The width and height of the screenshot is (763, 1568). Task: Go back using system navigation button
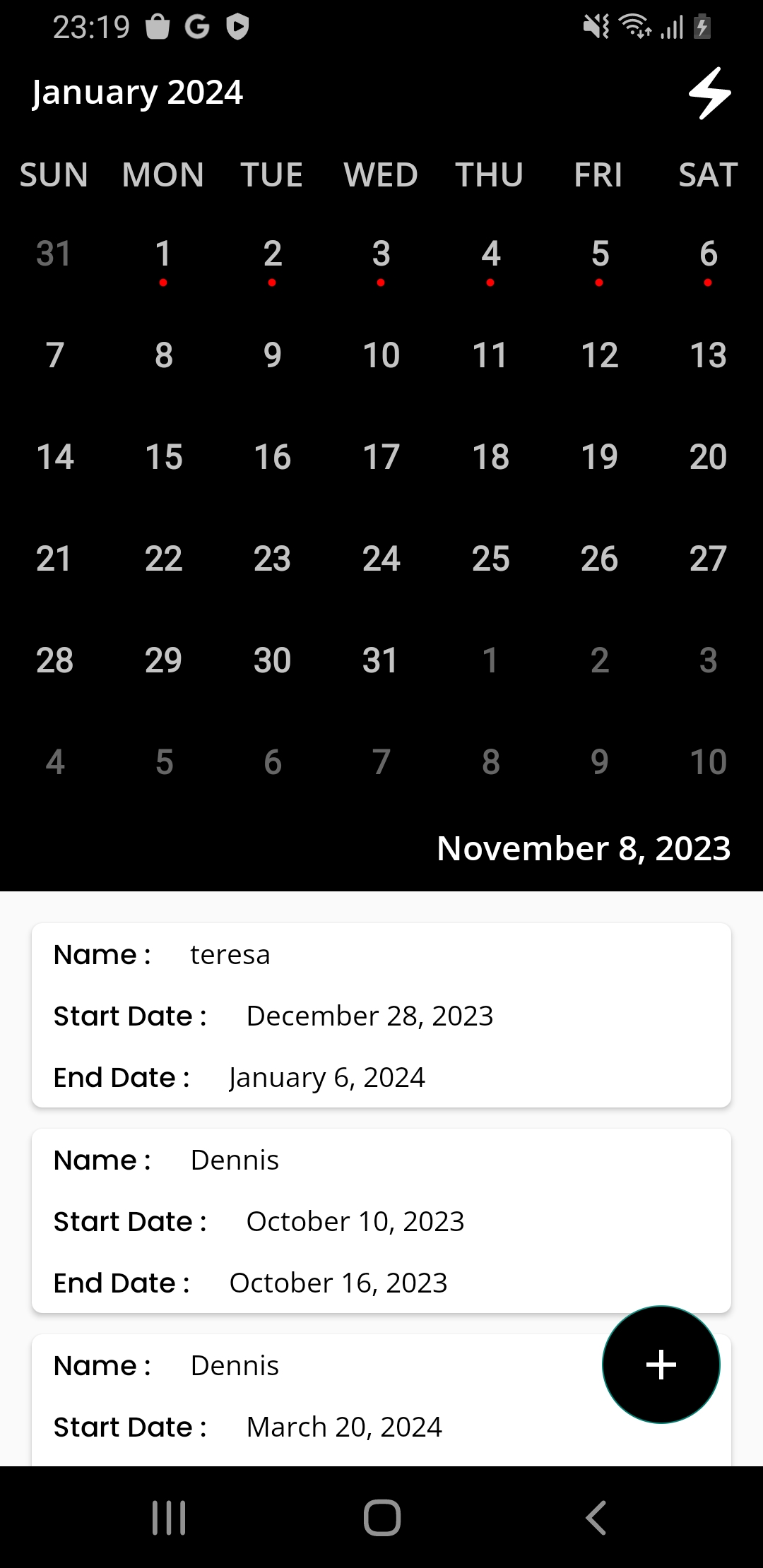[596, 1517]
